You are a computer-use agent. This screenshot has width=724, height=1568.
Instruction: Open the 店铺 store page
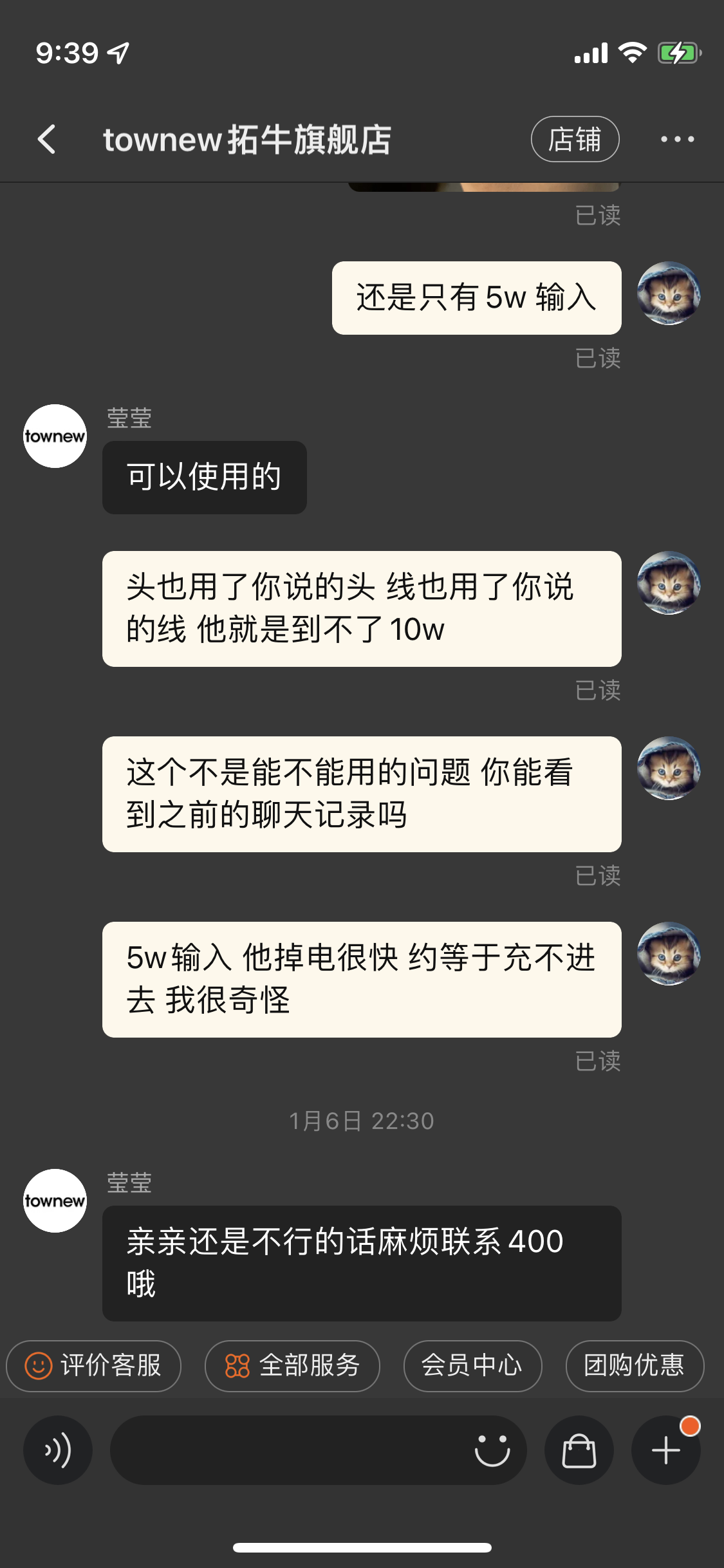[x=575, y=139]
